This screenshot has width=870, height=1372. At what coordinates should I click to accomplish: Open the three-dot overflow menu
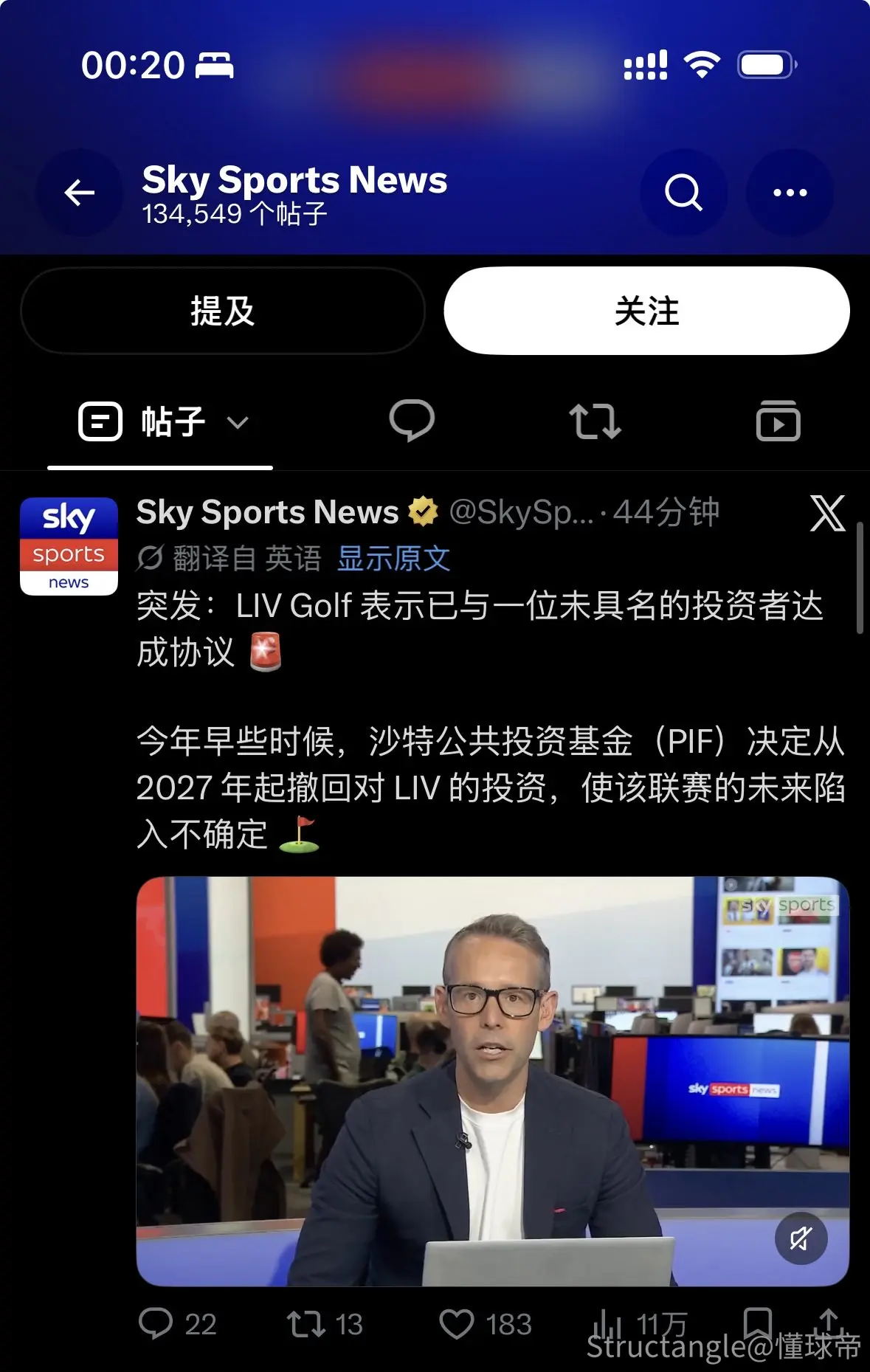pyautogui.click(x=790, y=193)
